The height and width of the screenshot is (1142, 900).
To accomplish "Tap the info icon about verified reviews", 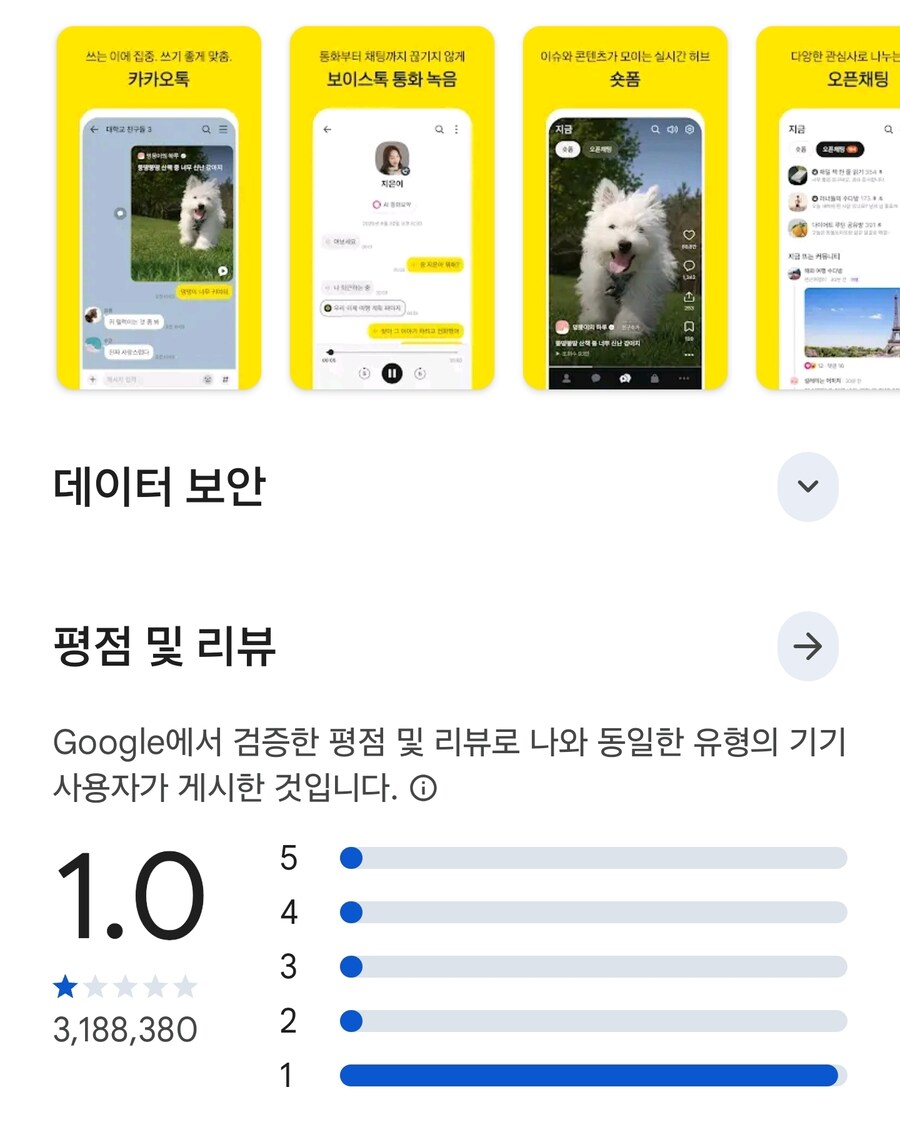I will pos(424,789).
